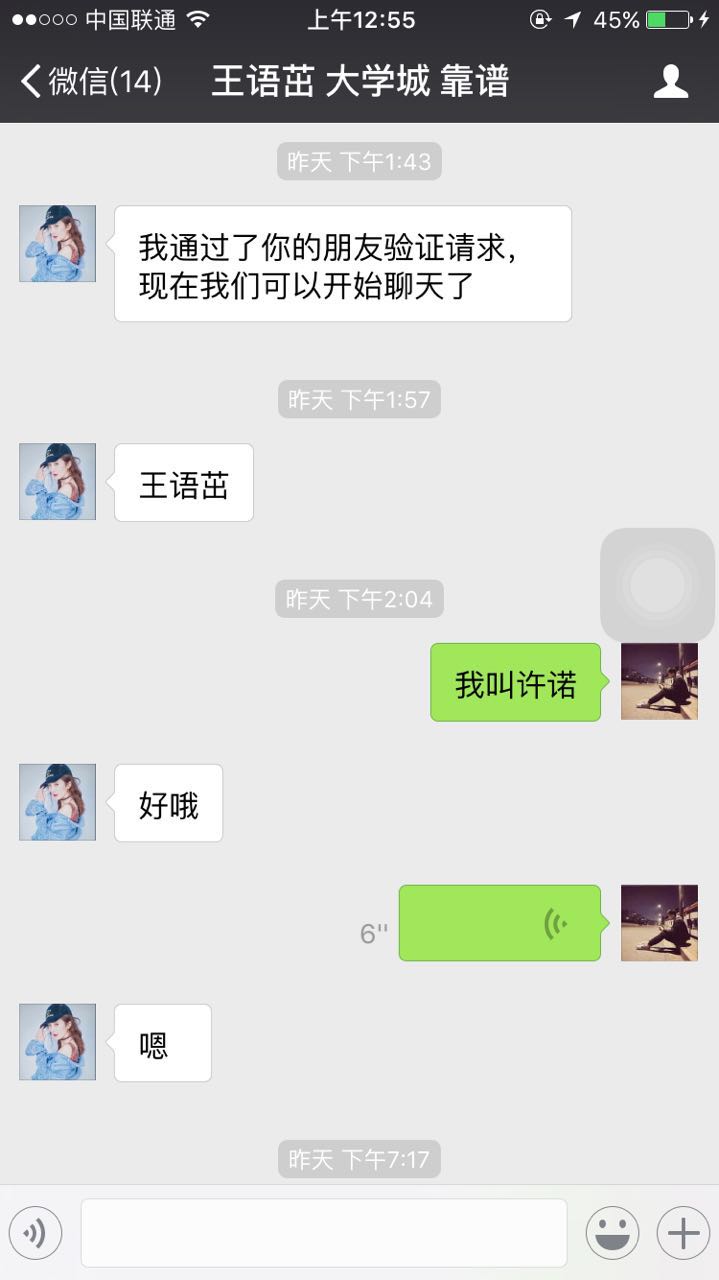Screen dimensions: 719x1280
Task: Focus the message text field
Action: click(x=323, y=1233)
